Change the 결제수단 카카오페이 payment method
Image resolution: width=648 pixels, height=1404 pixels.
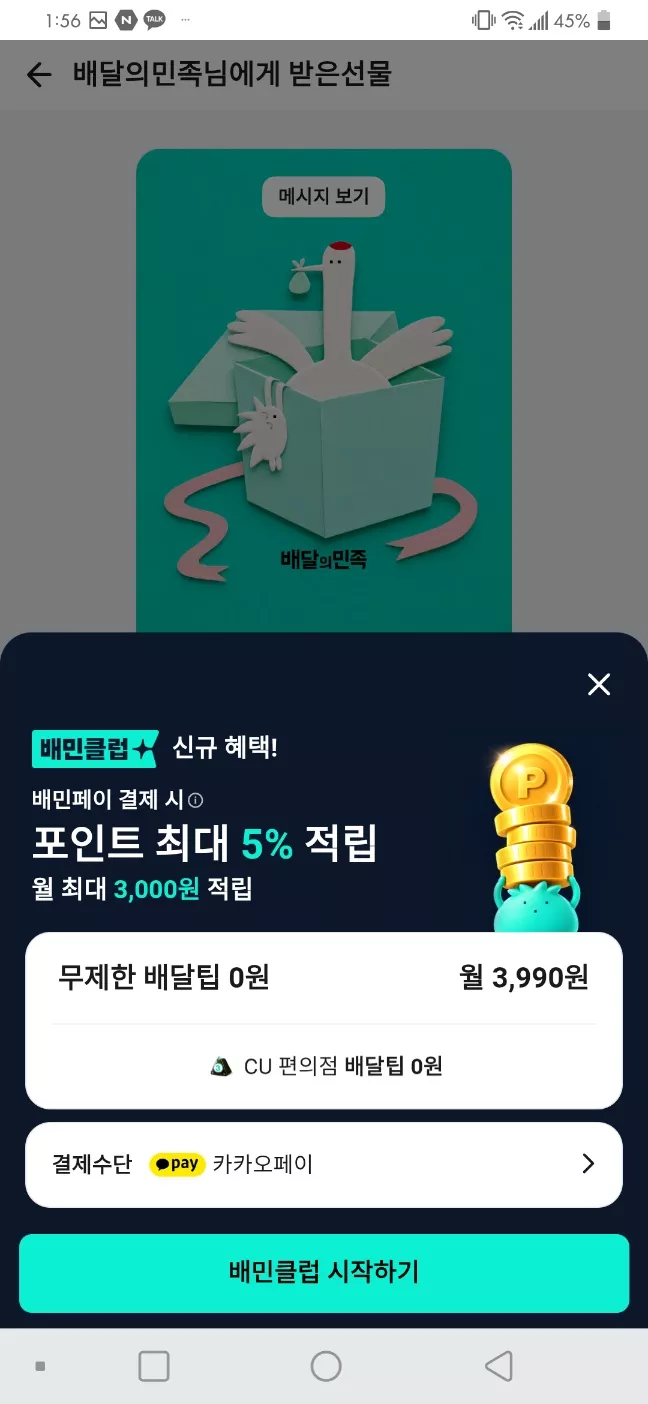(324, 1164)
